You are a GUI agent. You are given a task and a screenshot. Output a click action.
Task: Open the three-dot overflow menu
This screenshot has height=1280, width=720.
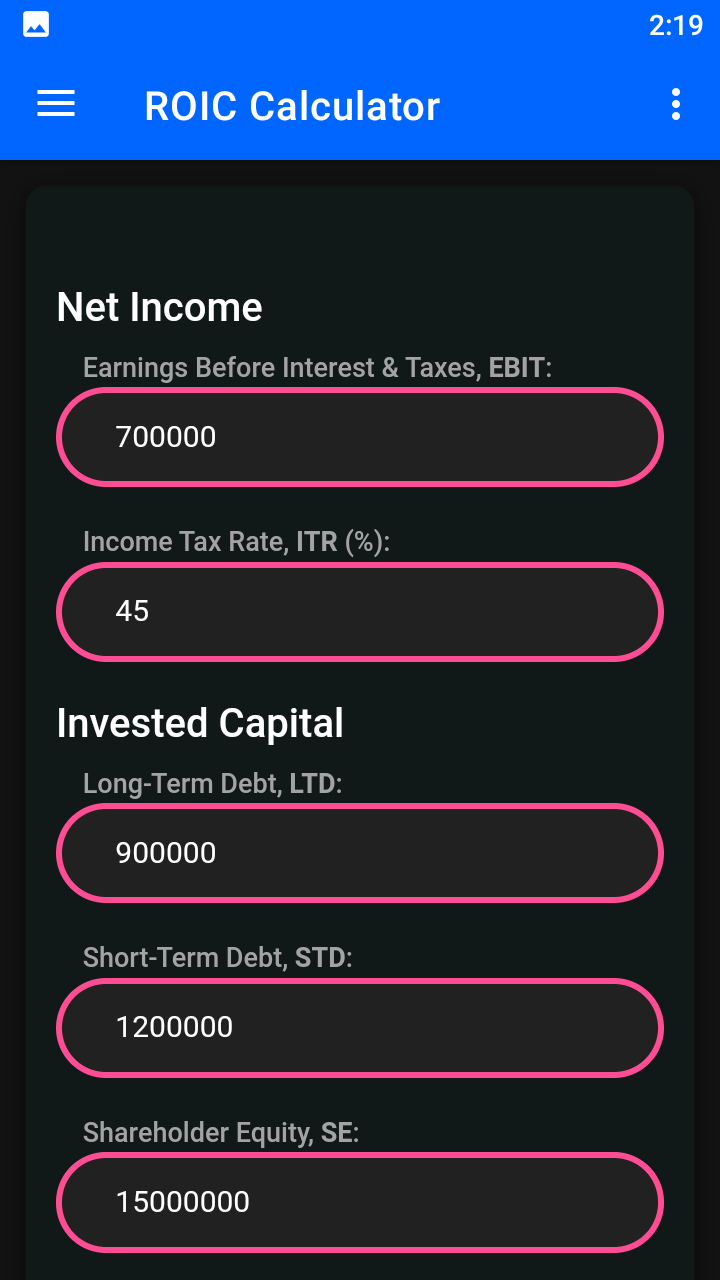pos(674,104)
